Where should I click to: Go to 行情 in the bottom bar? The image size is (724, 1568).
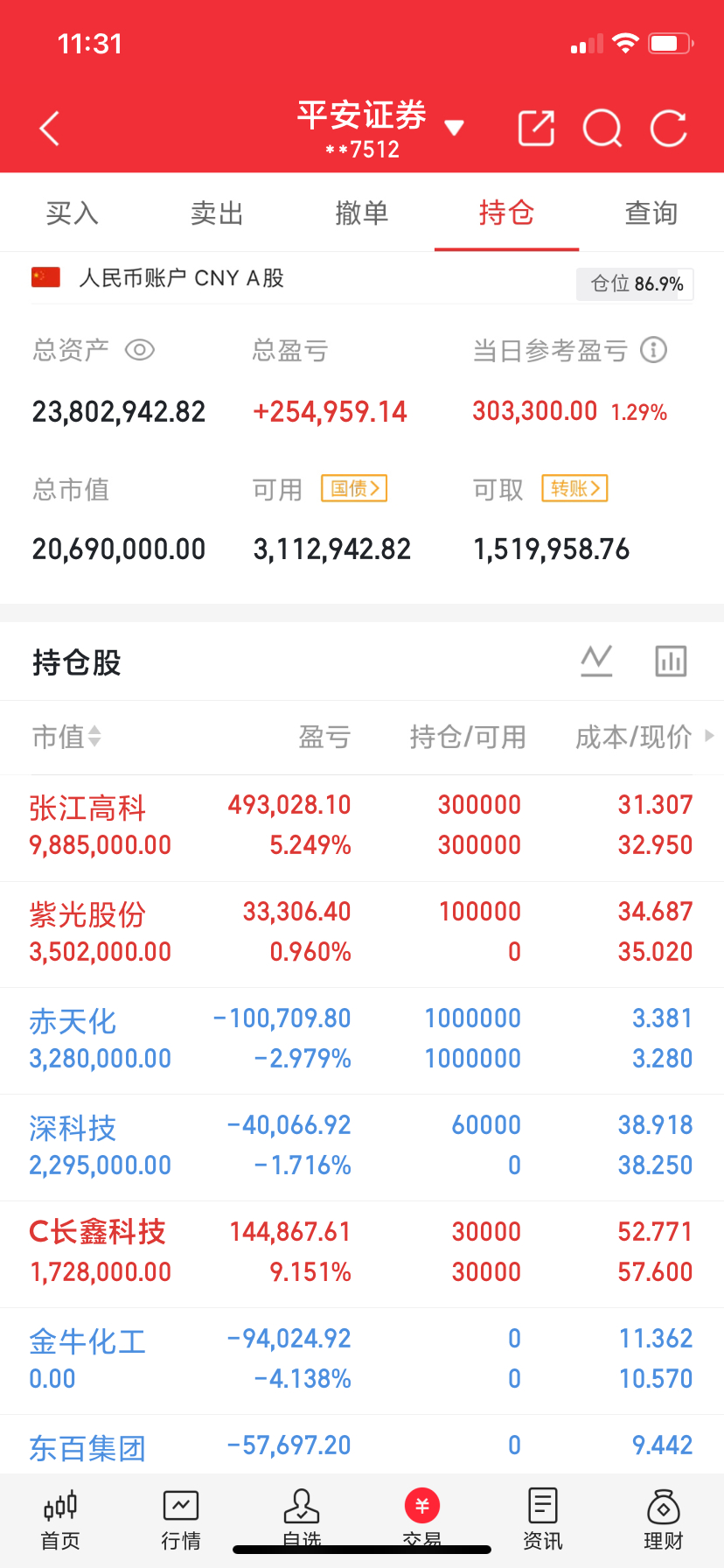[x=181, y=1521]
